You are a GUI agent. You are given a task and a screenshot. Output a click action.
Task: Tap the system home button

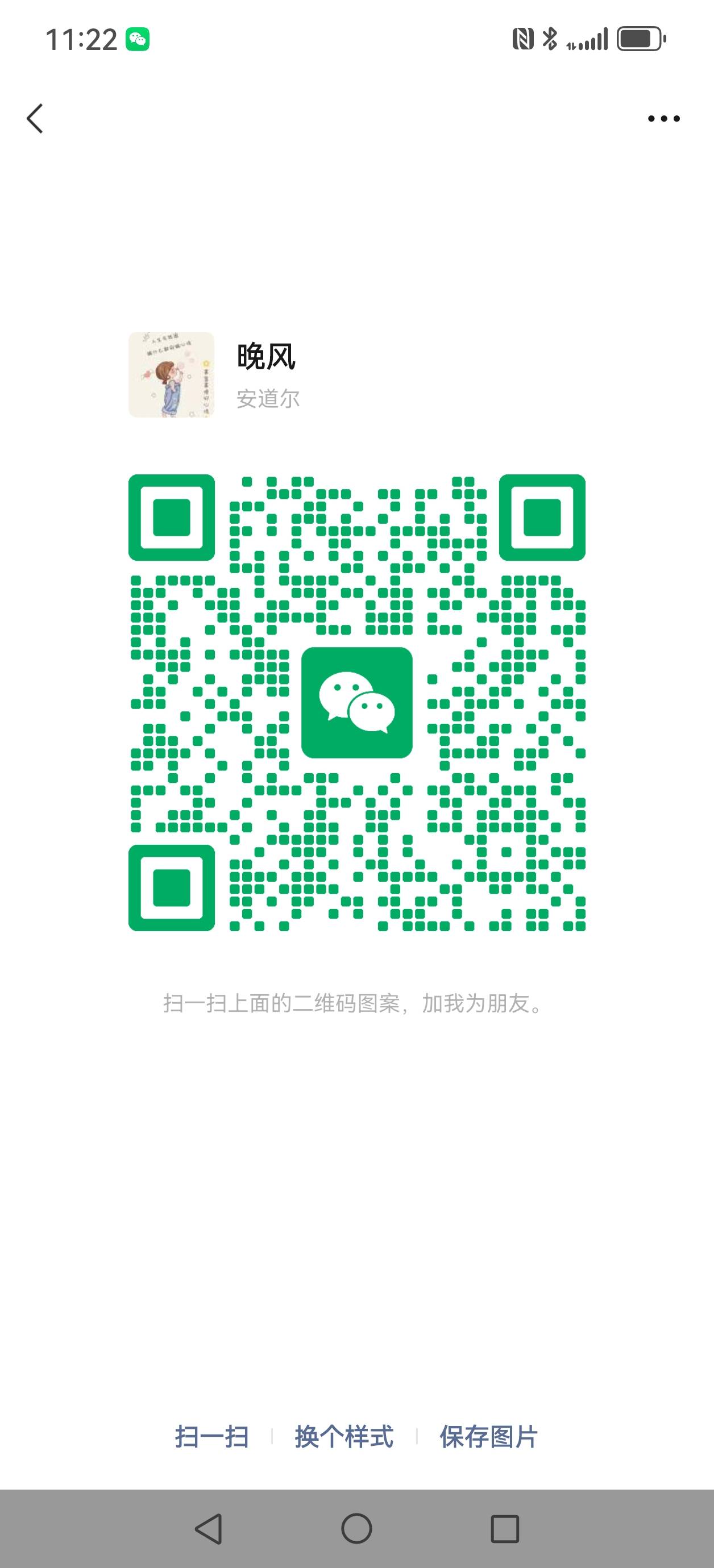[356, 1528]
